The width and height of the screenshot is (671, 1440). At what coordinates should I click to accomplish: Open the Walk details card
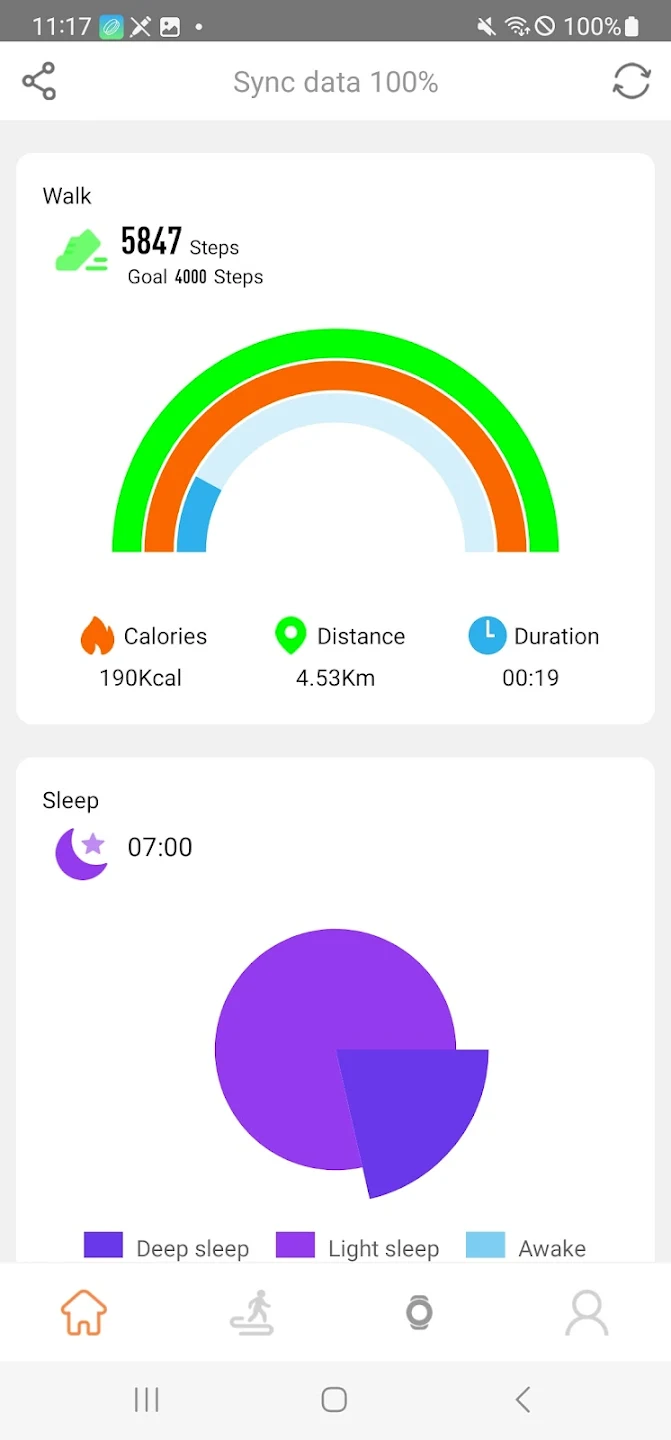(335, 438)
